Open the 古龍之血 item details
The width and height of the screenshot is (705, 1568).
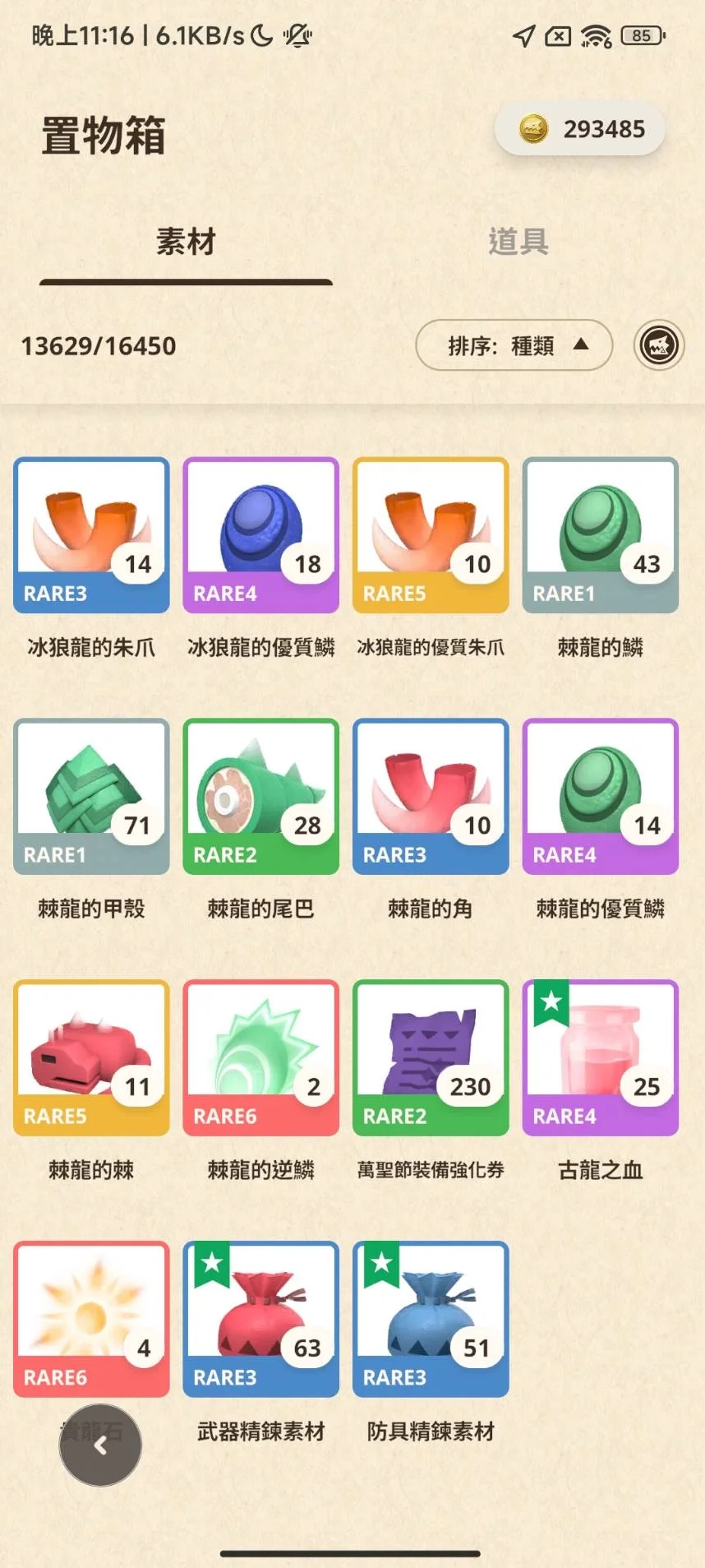tap(600, 1058)
